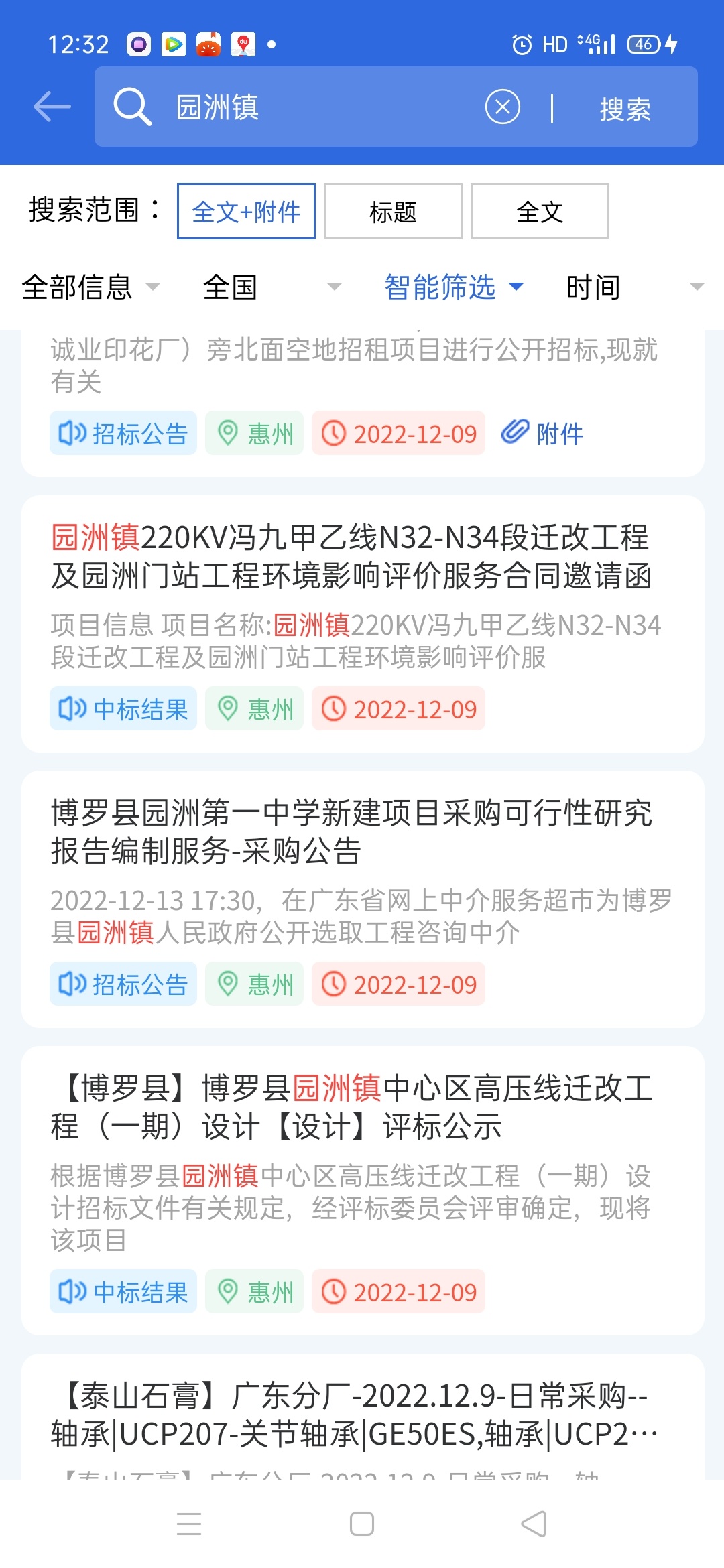Screen dimensions: 724x1568
Task: Go back using the top arrow
Action: tap(52, 107)
